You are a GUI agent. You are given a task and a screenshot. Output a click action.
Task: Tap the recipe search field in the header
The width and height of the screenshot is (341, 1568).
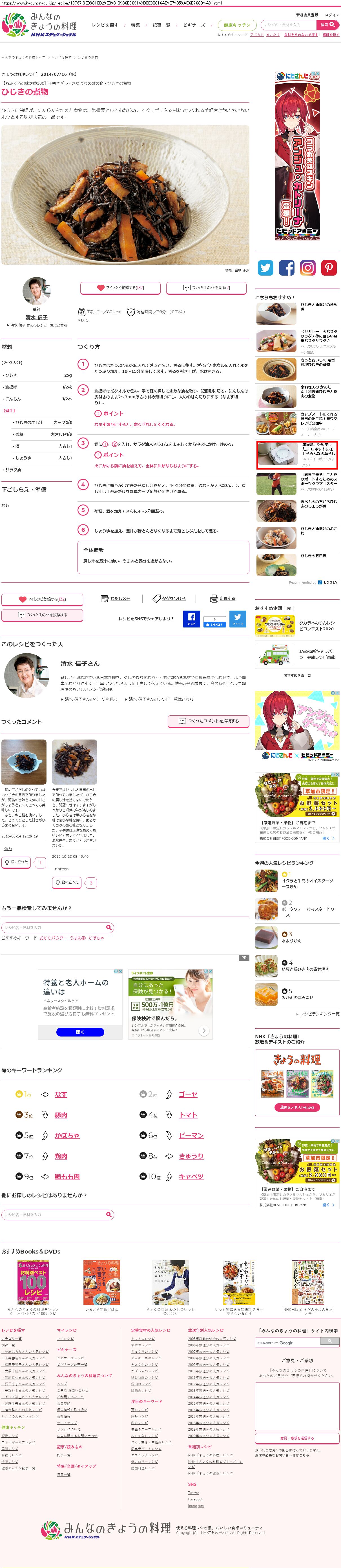click(289, 25)
